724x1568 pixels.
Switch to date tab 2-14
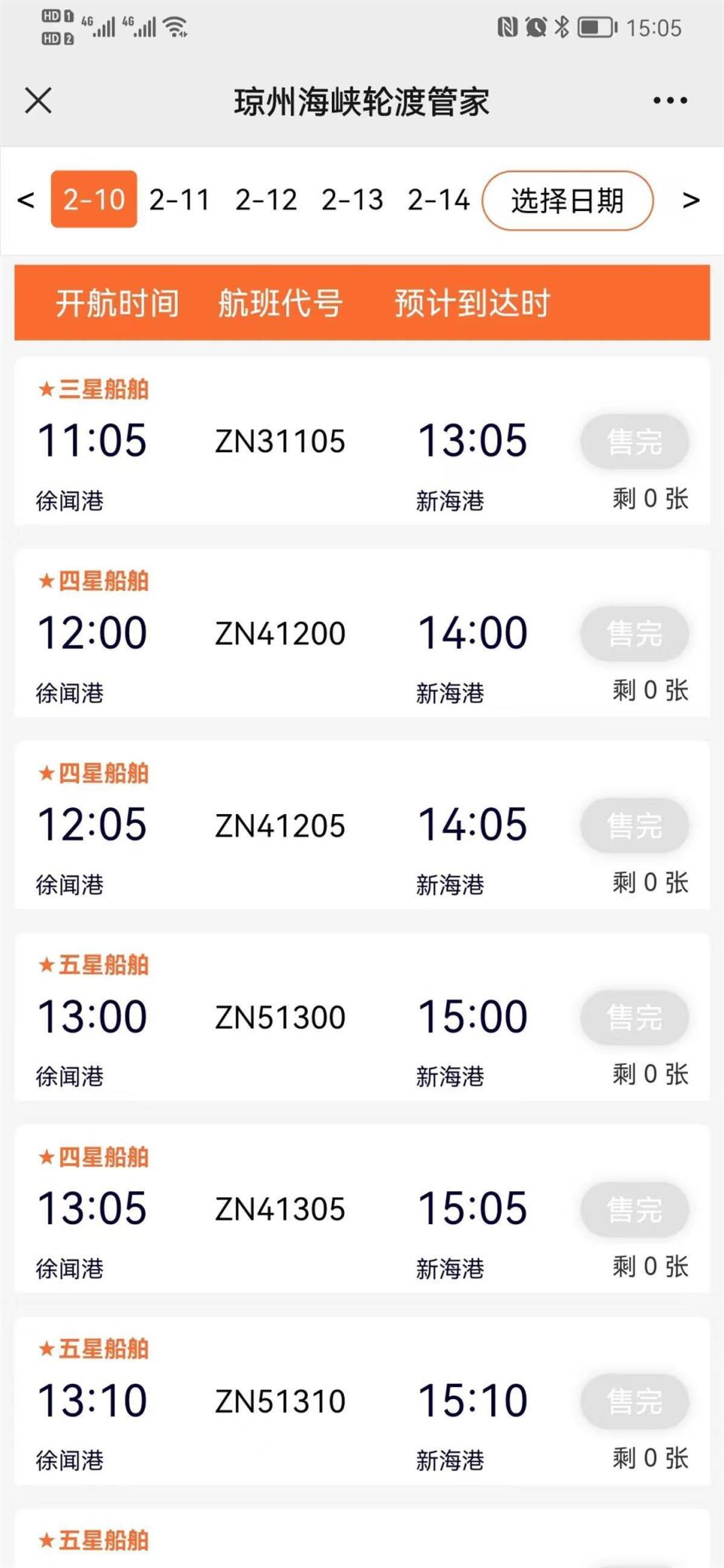pos(438,199)
